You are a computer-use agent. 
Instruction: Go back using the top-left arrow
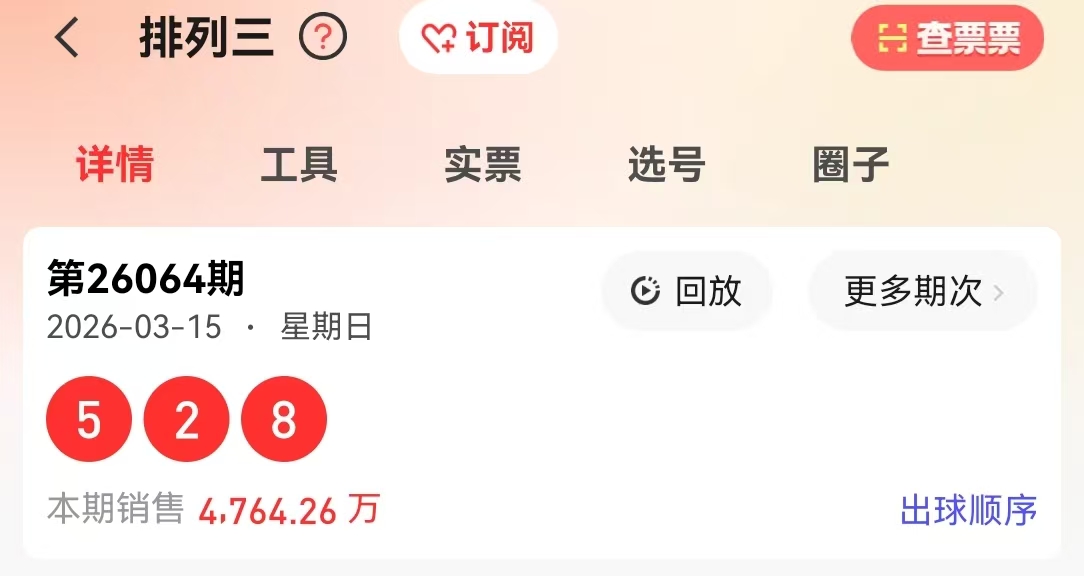(67, 39)
